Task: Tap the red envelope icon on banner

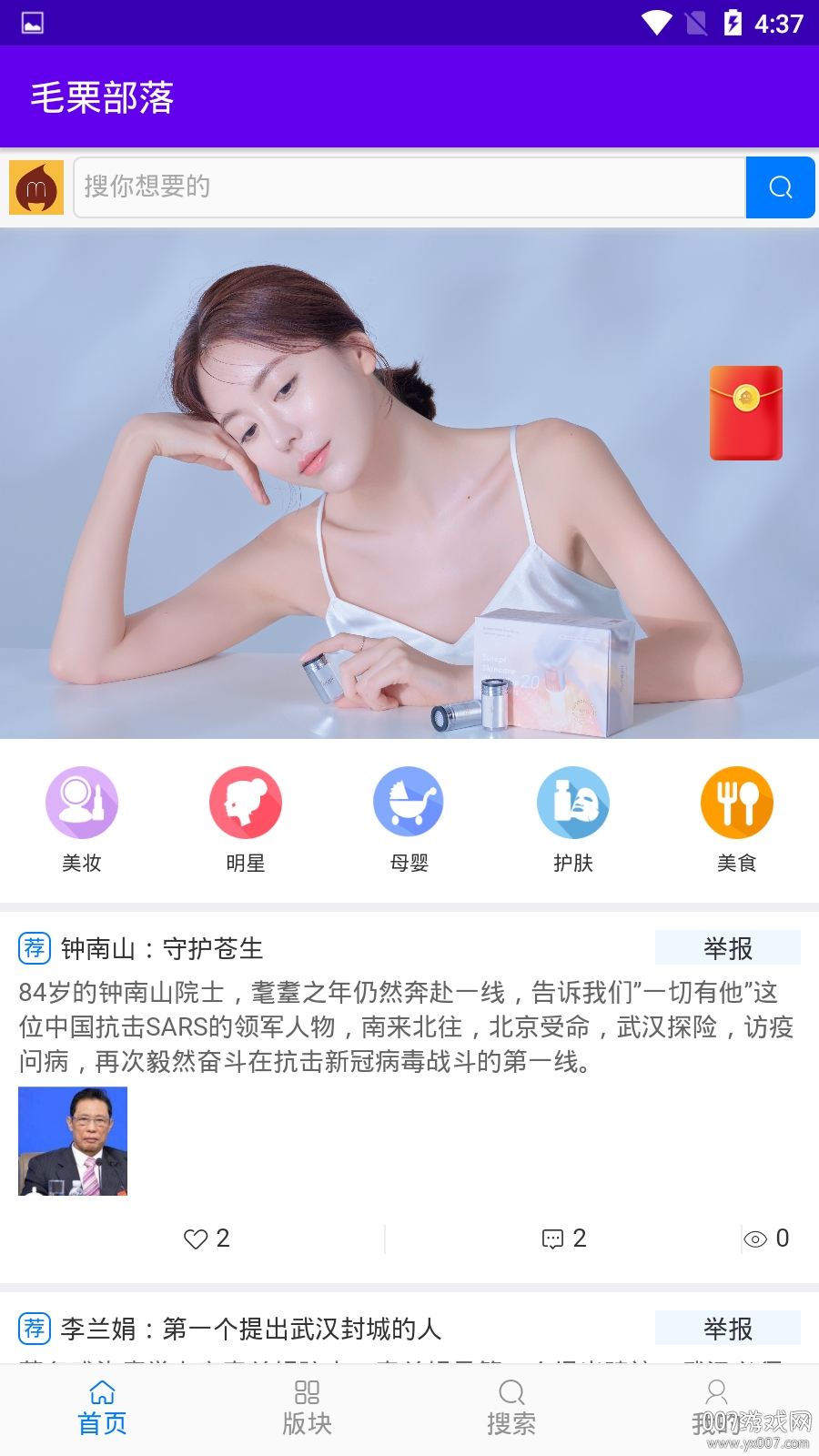Action: tap(746, 412)
